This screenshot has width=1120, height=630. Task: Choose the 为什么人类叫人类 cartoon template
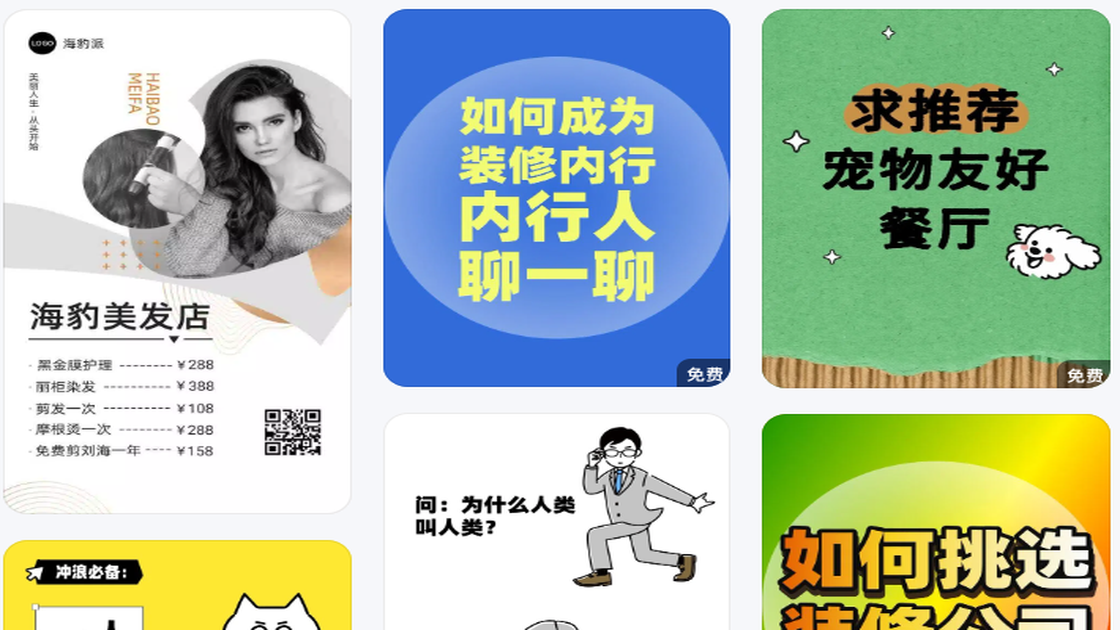click(x=557, y=521)
